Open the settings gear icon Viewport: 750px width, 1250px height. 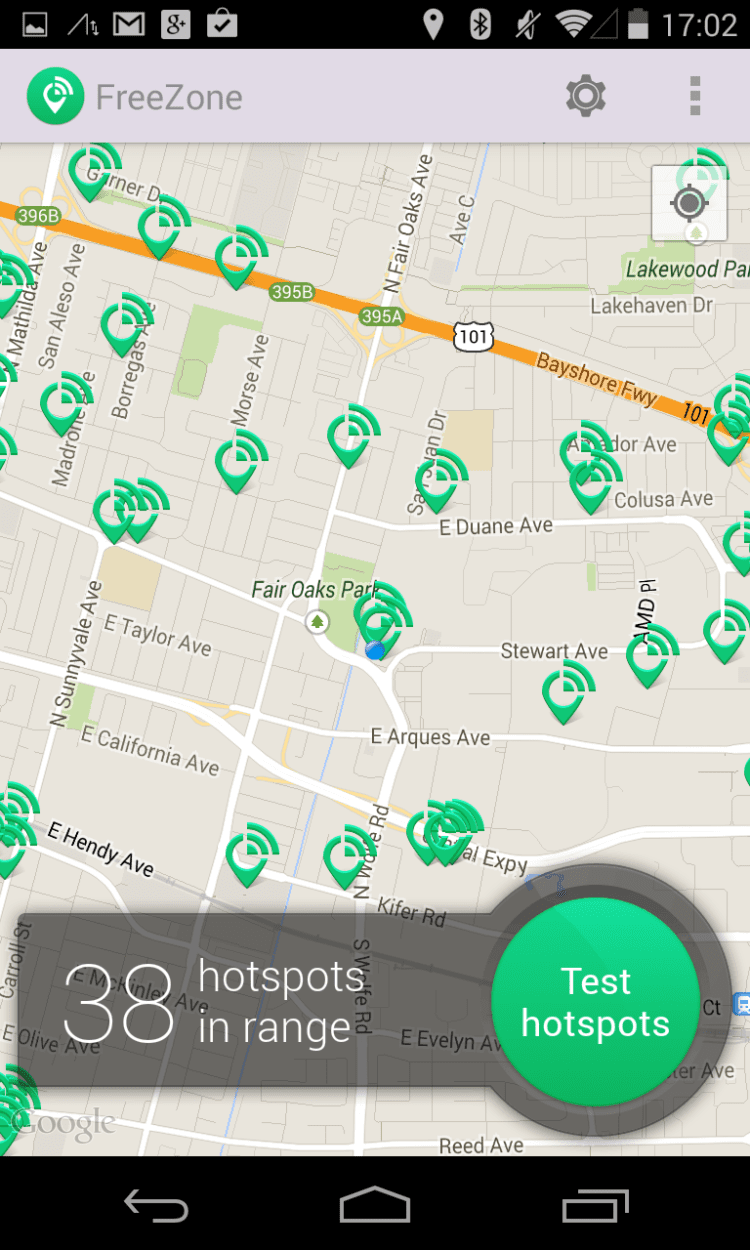pyautogui.click(x=586, y=97)
